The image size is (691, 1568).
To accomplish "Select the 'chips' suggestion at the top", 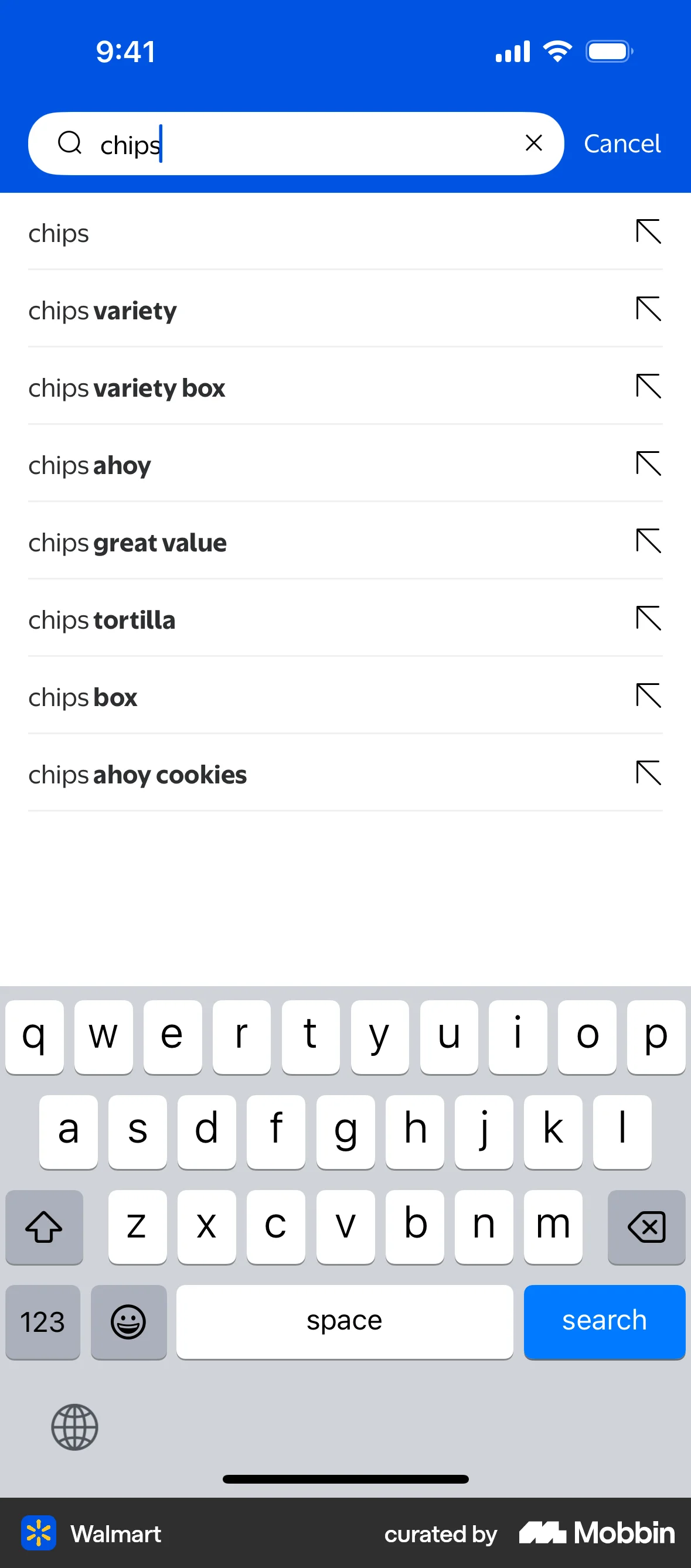I will pyautogui.click(x=244, y=233).
